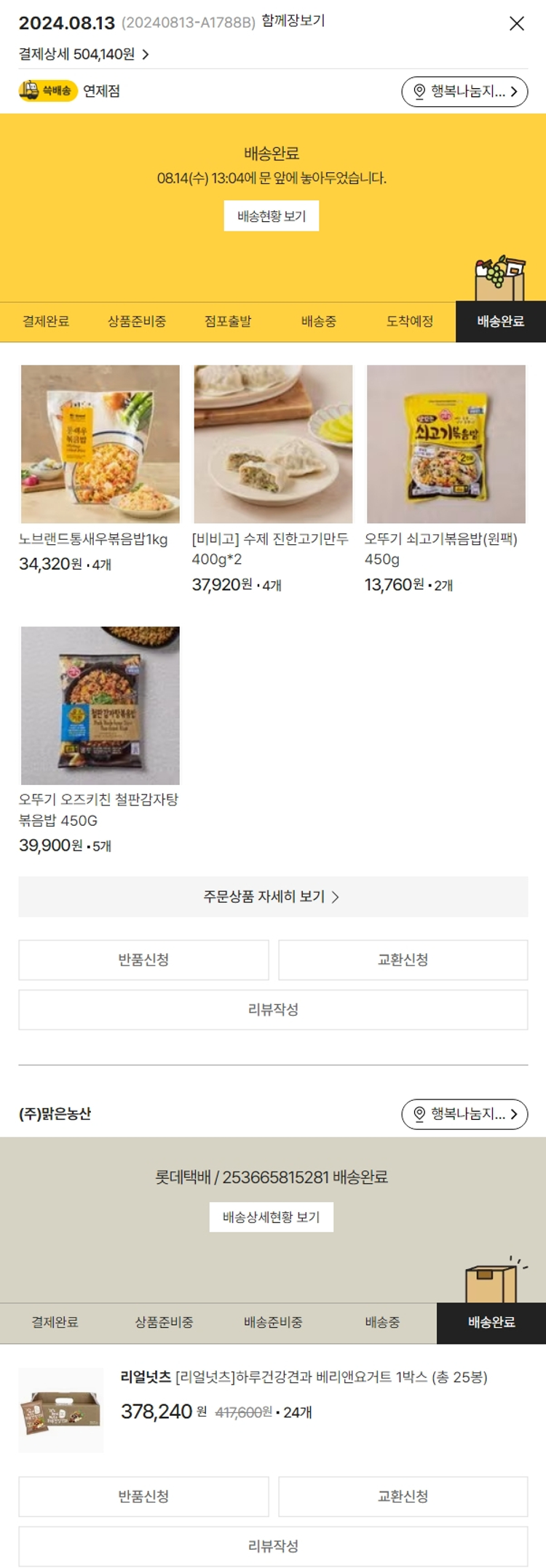Open the delivery address chip beside 연제점
Screen dimensions: 546x1568
point(464,92)
